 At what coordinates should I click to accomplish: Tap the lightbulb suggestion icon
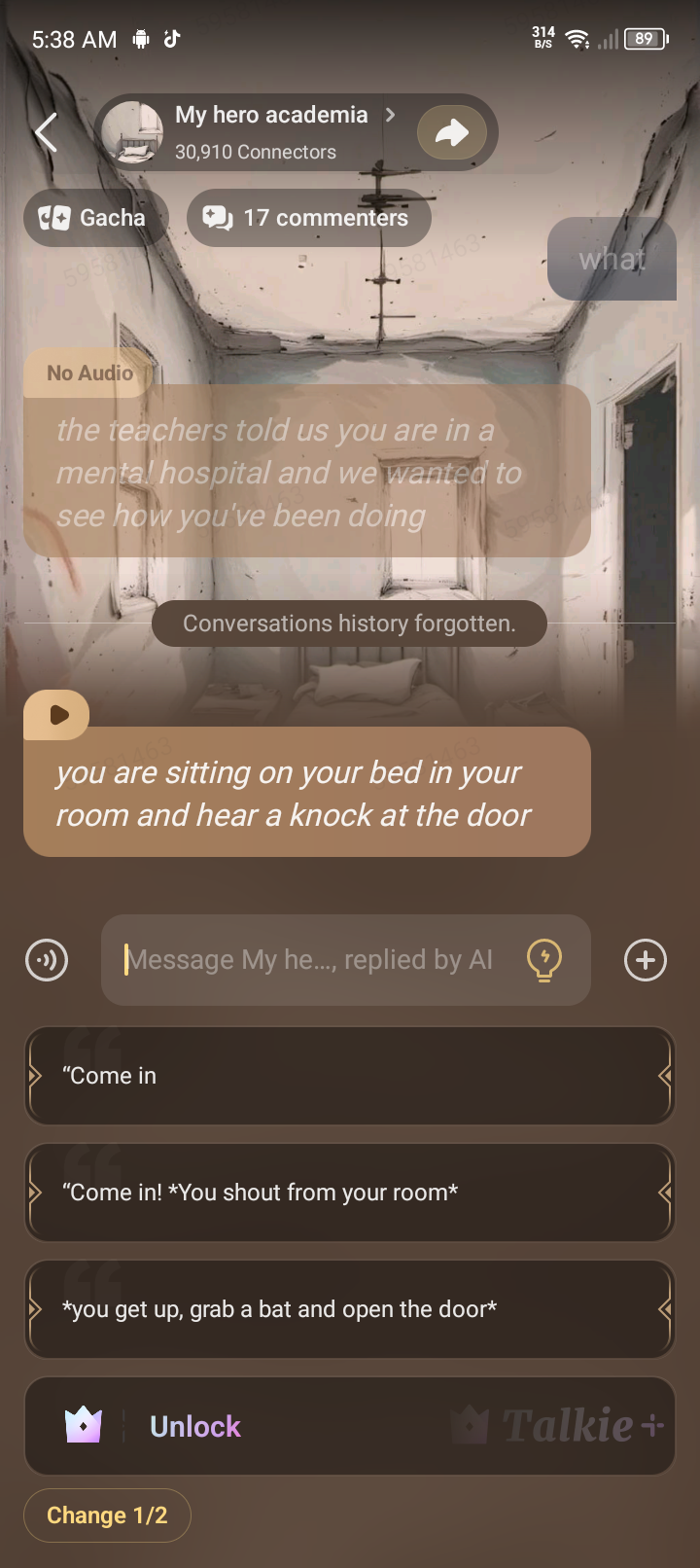pos(544,960)
